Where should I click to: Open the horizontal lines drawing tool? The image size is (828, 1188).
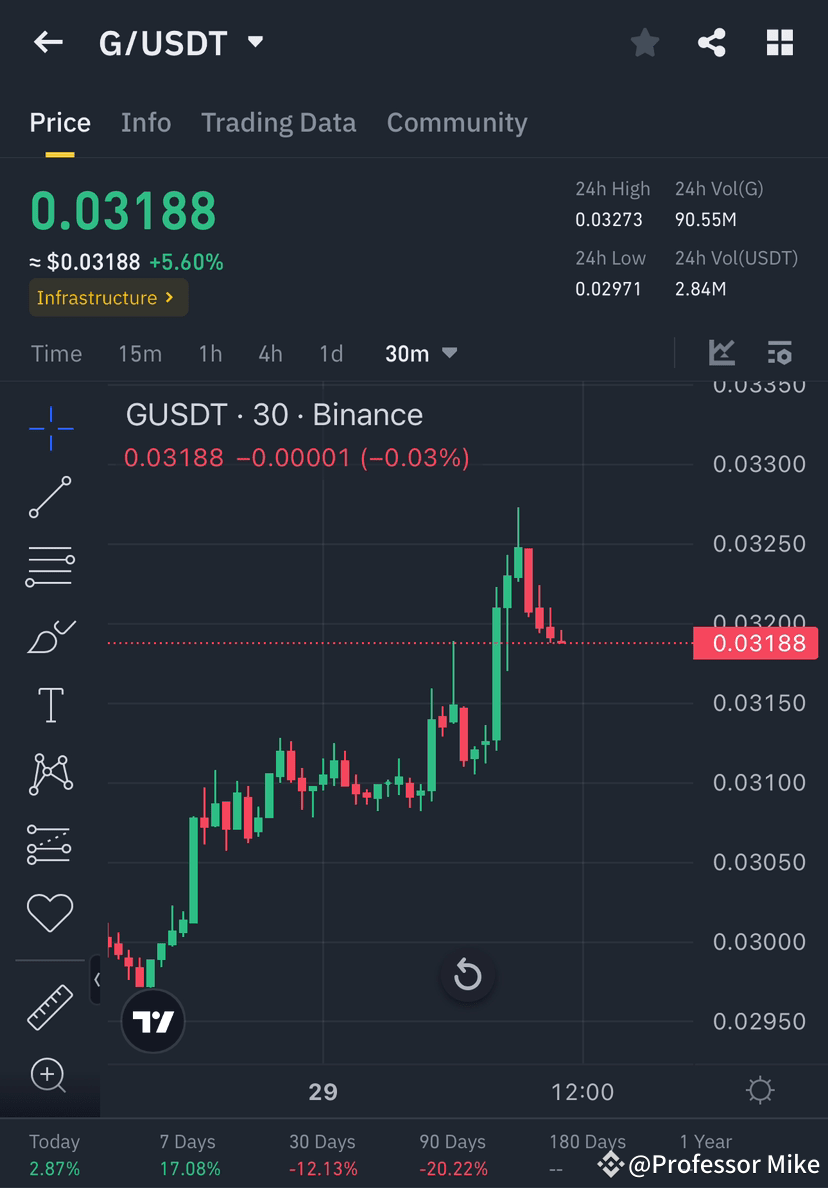point(50,565)
